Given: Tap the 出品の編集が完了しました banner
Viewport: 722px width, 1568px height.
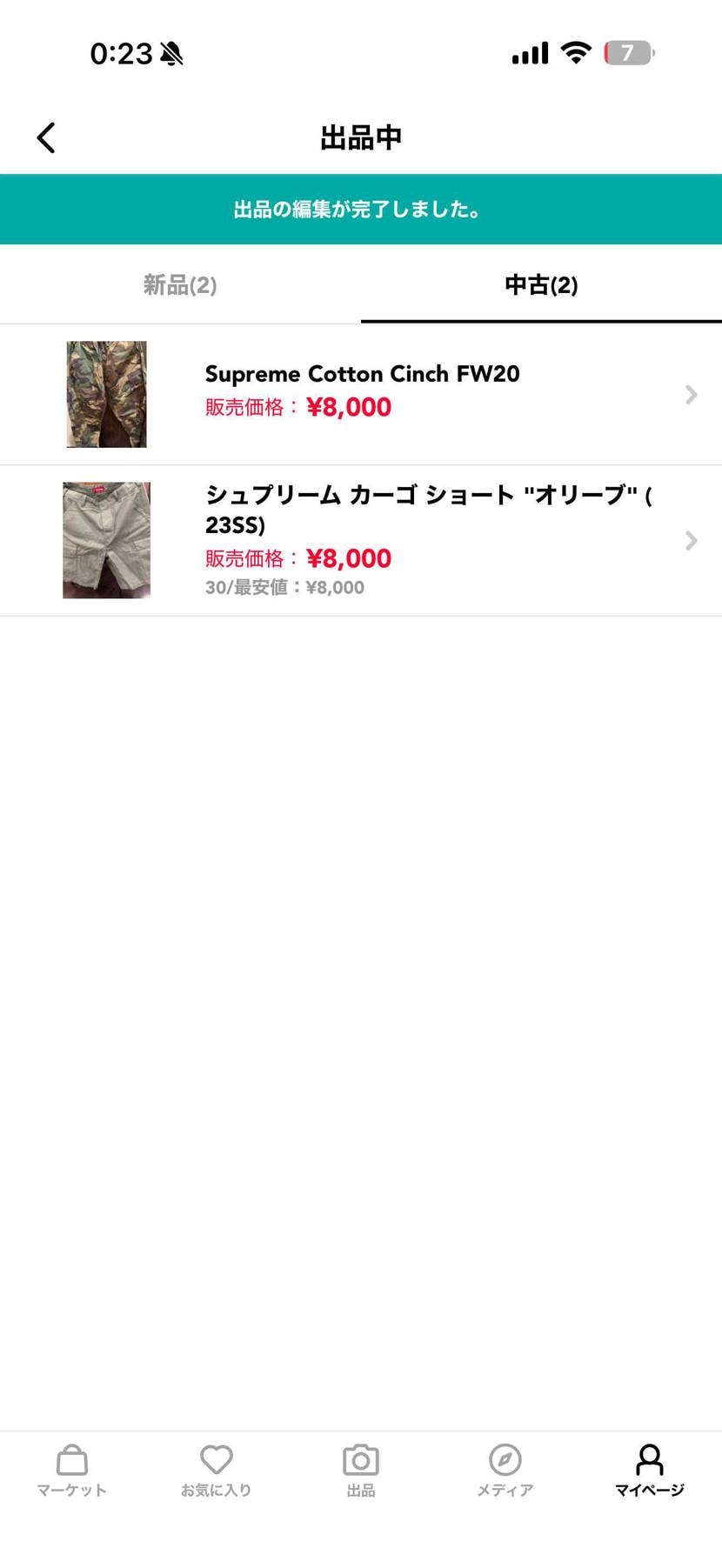Looking at the screenshot, I should pyautogui.click(x=361, y=209).
